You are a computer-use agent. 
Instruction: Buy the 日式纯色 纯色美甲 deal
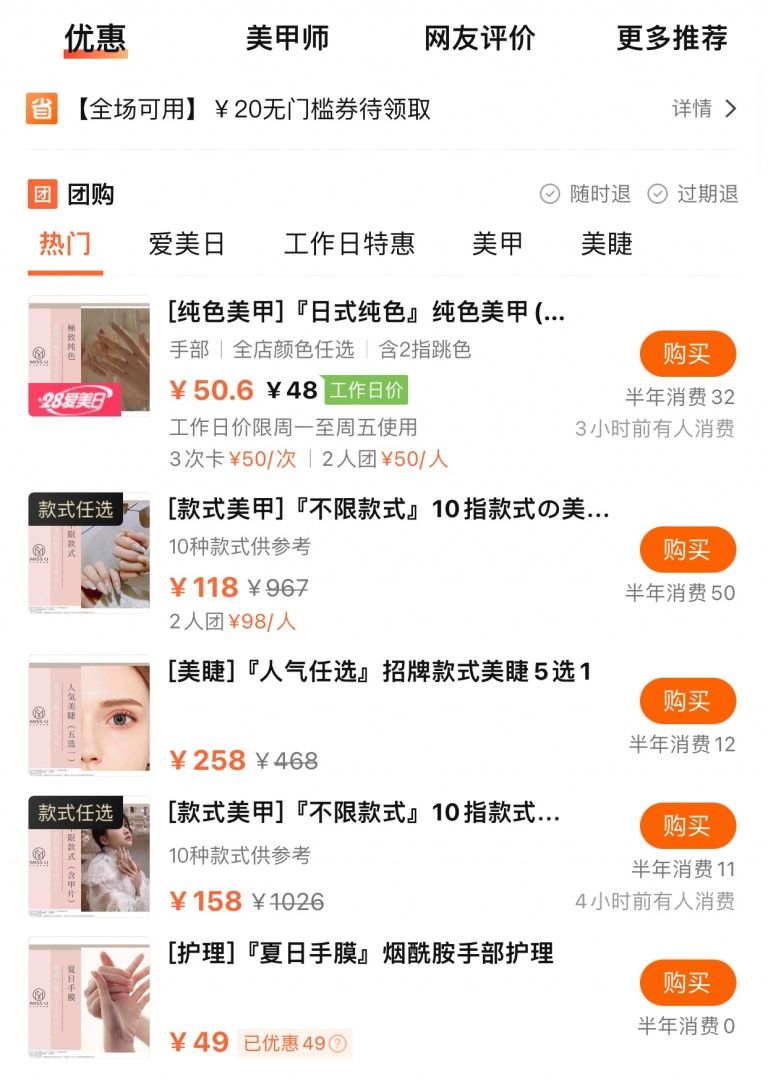pos(687,353)
